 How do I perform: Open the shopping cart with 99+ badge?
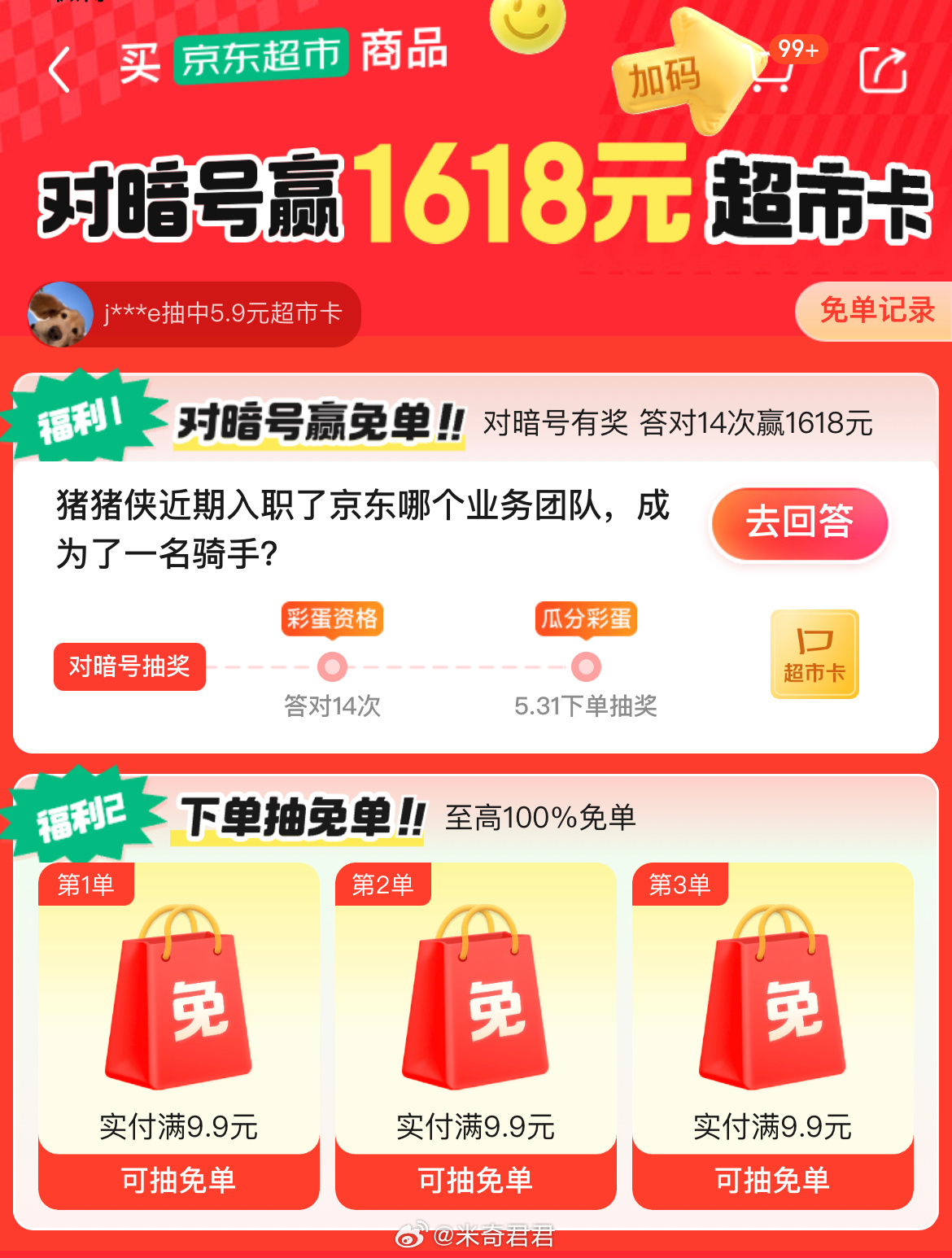click(773, 72)
